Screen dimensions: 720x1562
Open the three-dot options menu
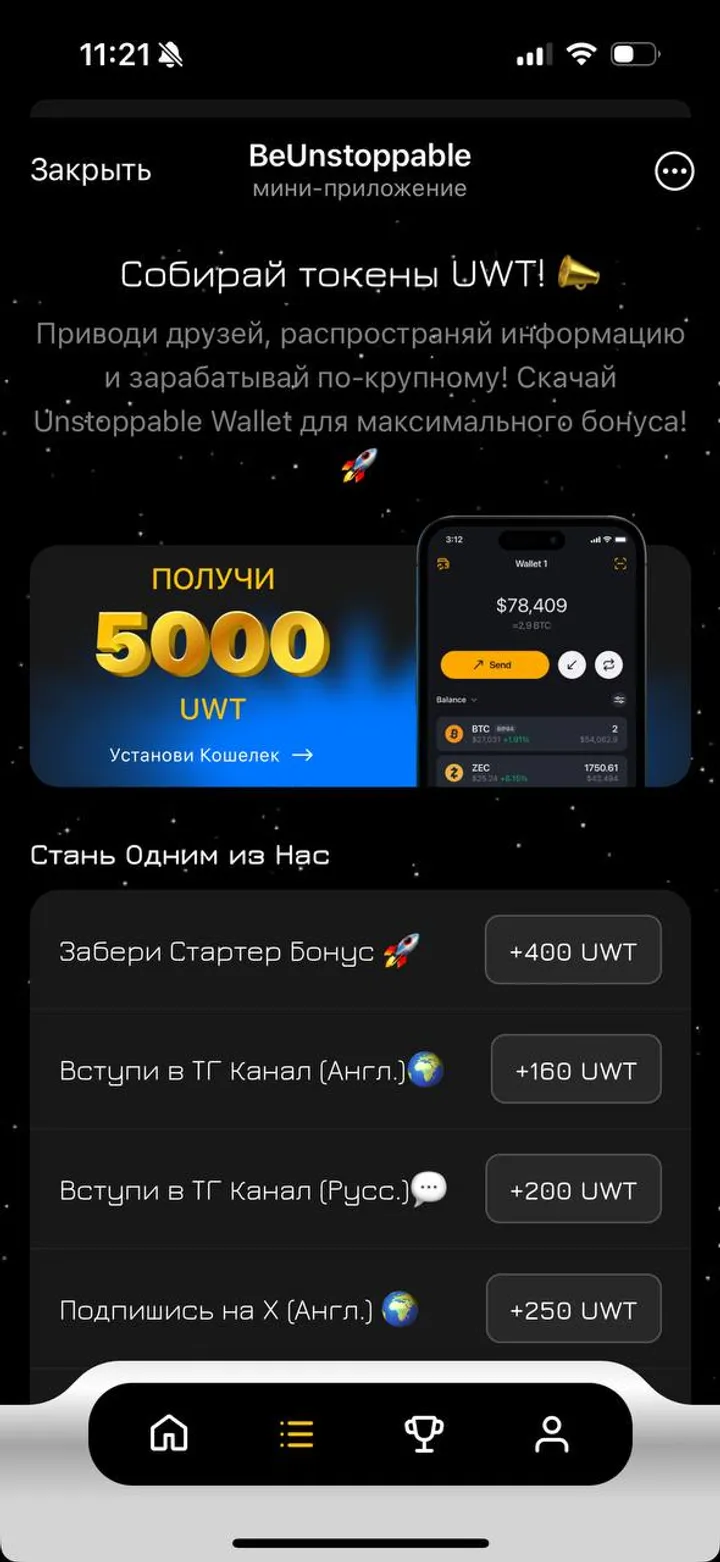coord(674,171)
